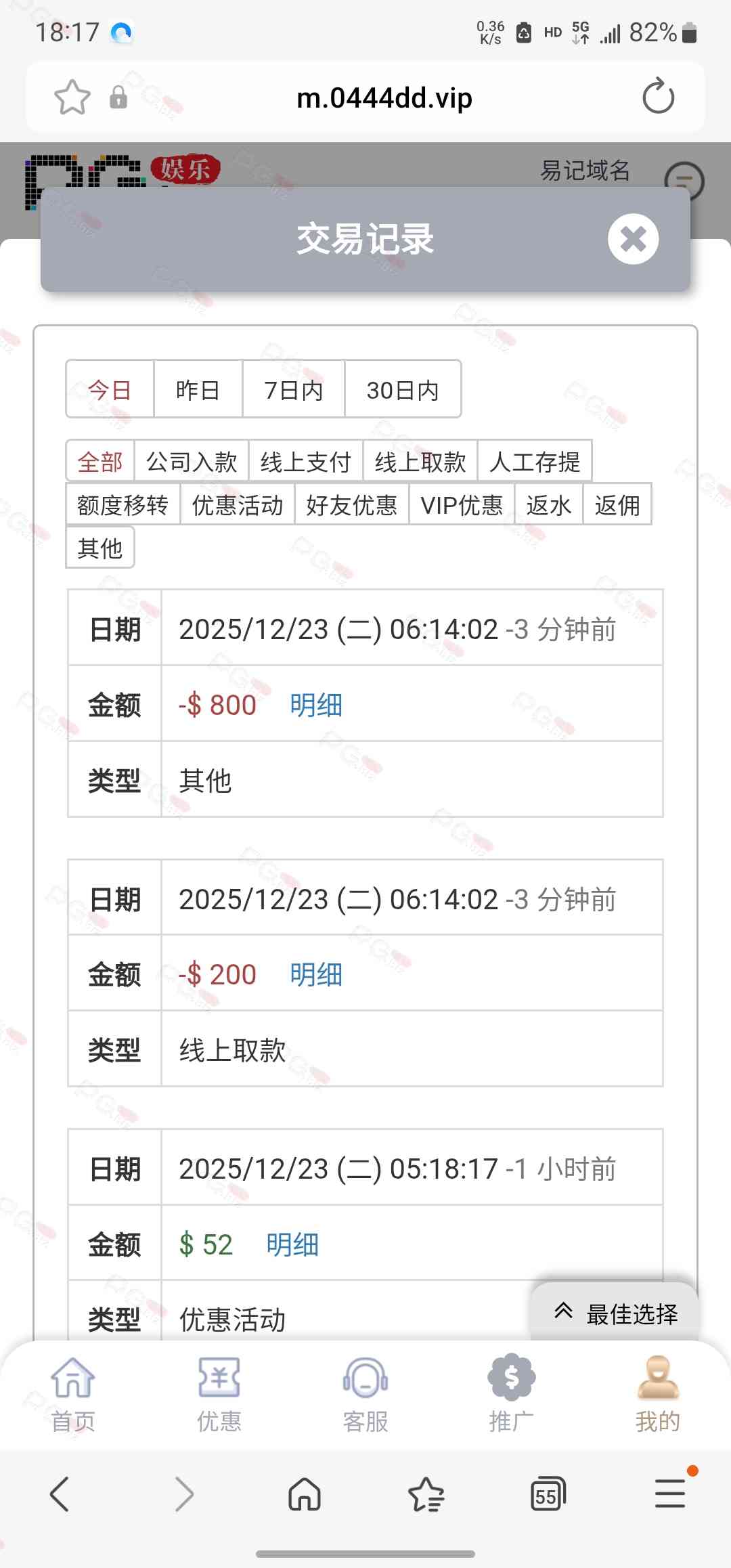Image resolution: width=731 pixels, height=1568 pixels.
Task: Select the 7日内 date range
Action: [x=293, y=389]
